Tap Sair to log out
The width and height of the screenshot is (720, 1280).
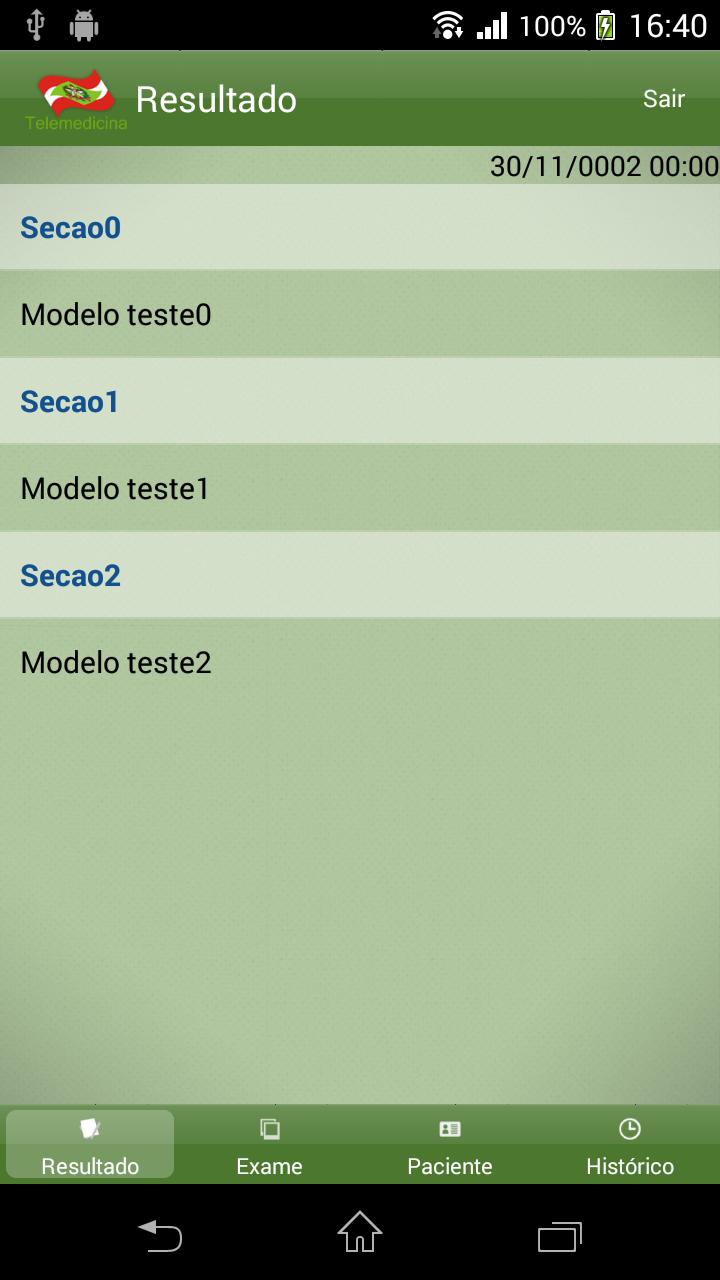[663, 99]
